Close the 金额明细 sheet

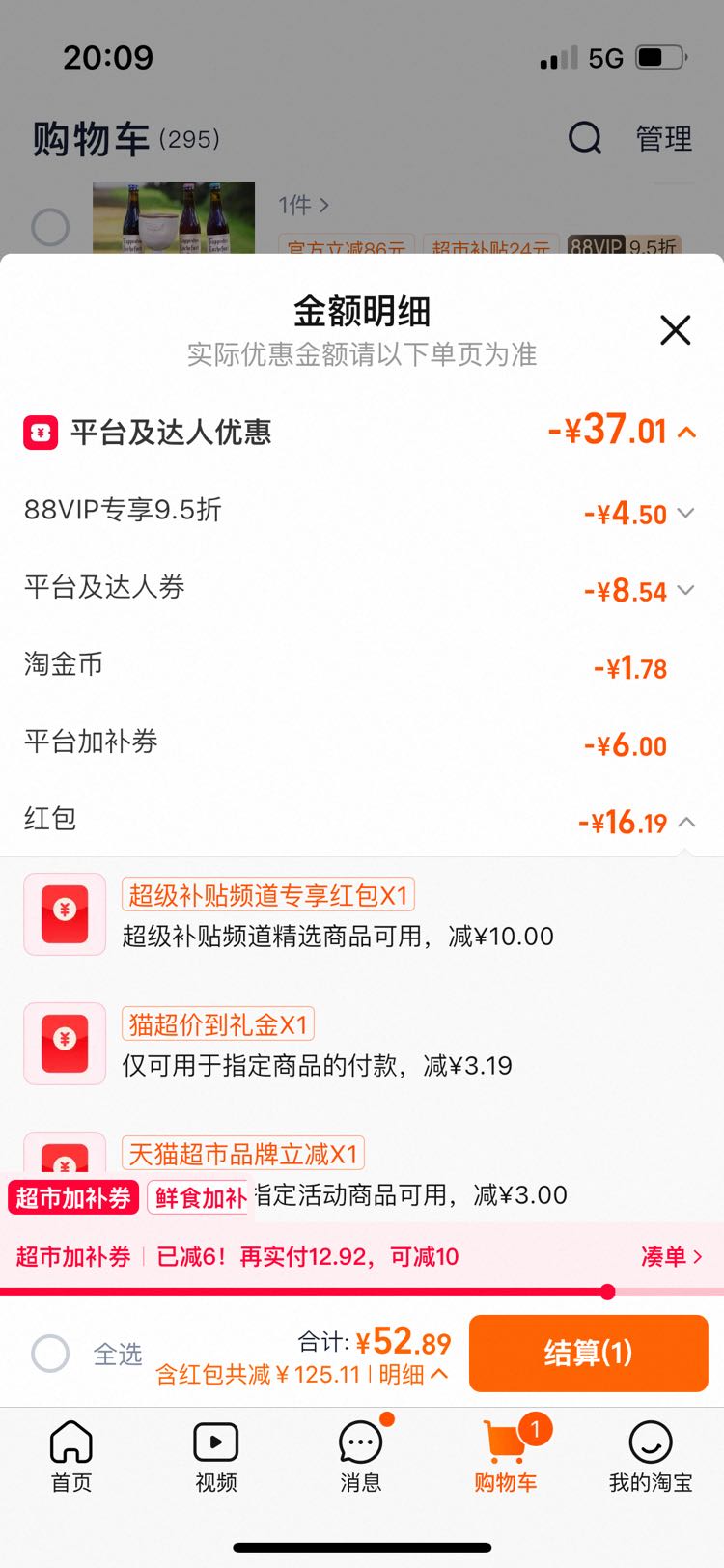[675, 330]
